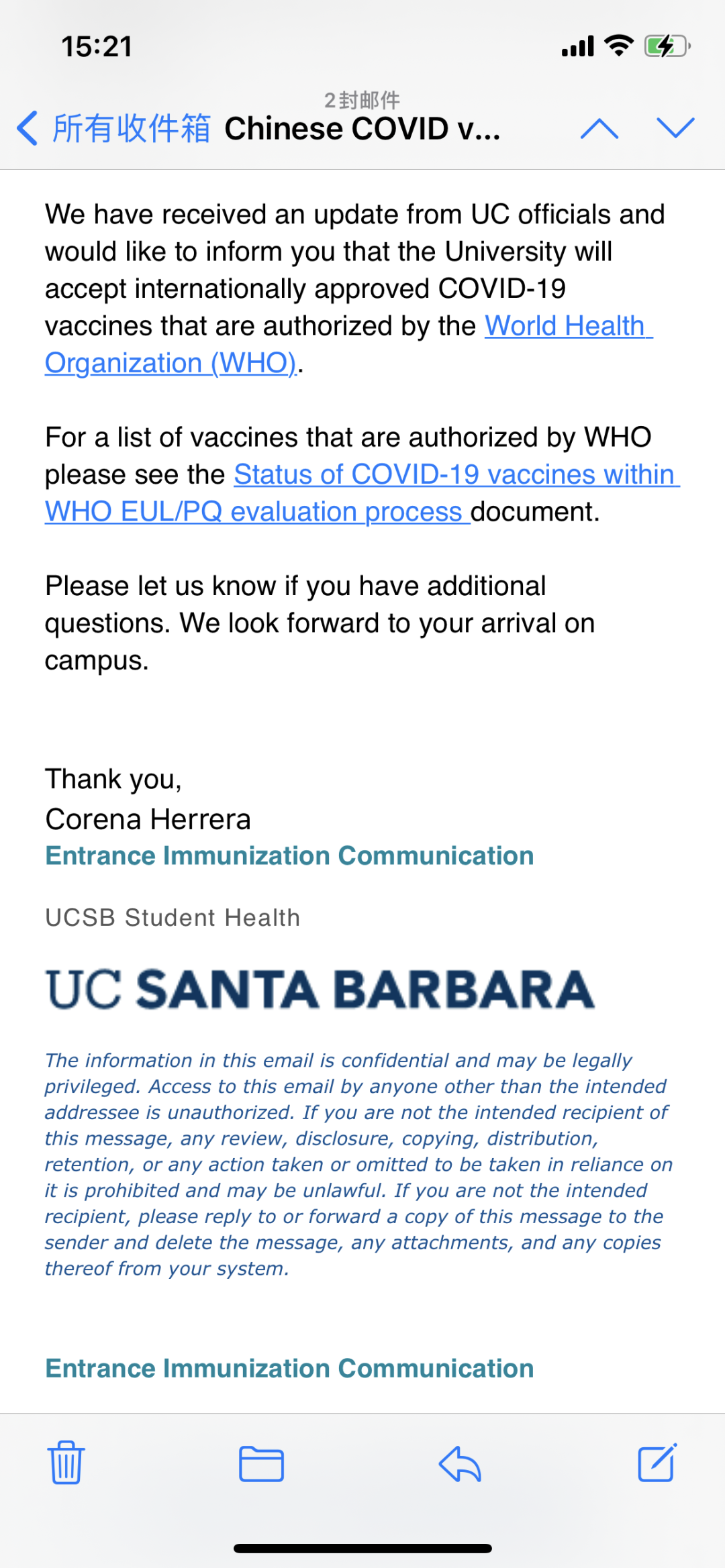Show the previous email with up arrow
Image resolution: width=725 pixels, height=1568 pixels.
click(x=599, y=128)
